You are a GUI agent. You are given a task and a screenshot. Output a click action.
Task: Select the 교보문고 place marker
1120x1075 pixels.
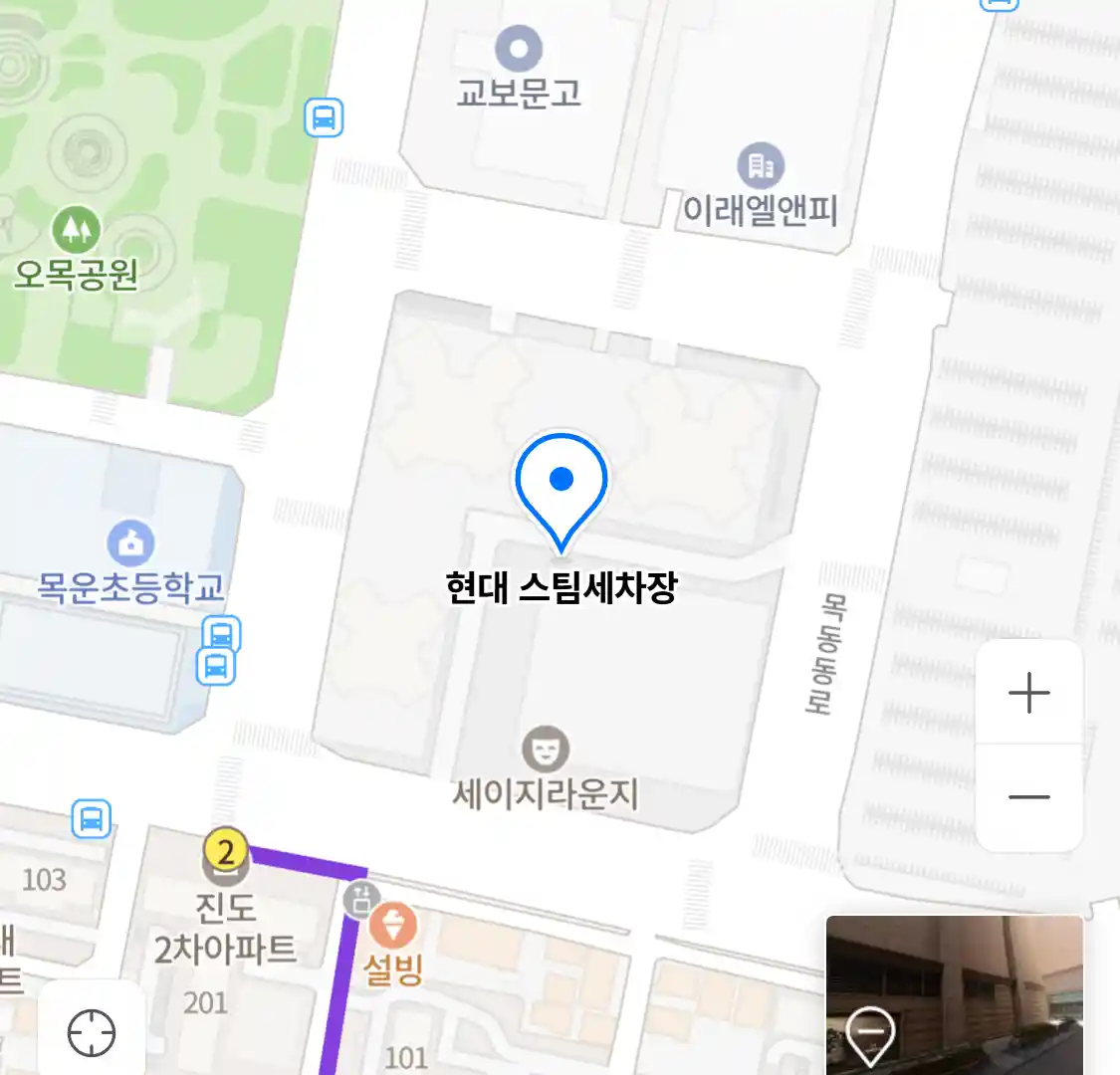(519, 49)
